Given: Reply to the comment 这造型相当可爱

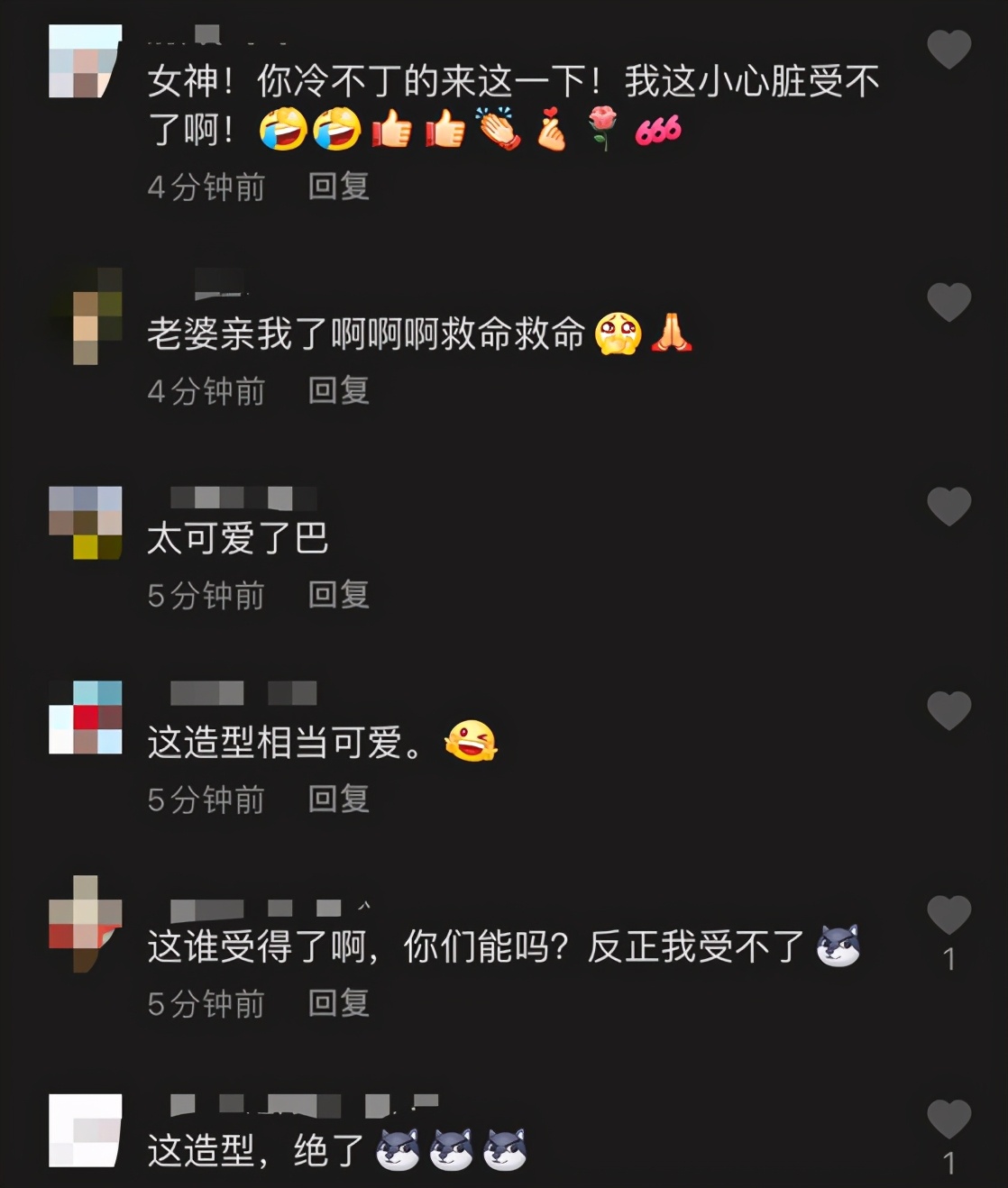Looking at the screenshot, I should (x=338, y=799).
